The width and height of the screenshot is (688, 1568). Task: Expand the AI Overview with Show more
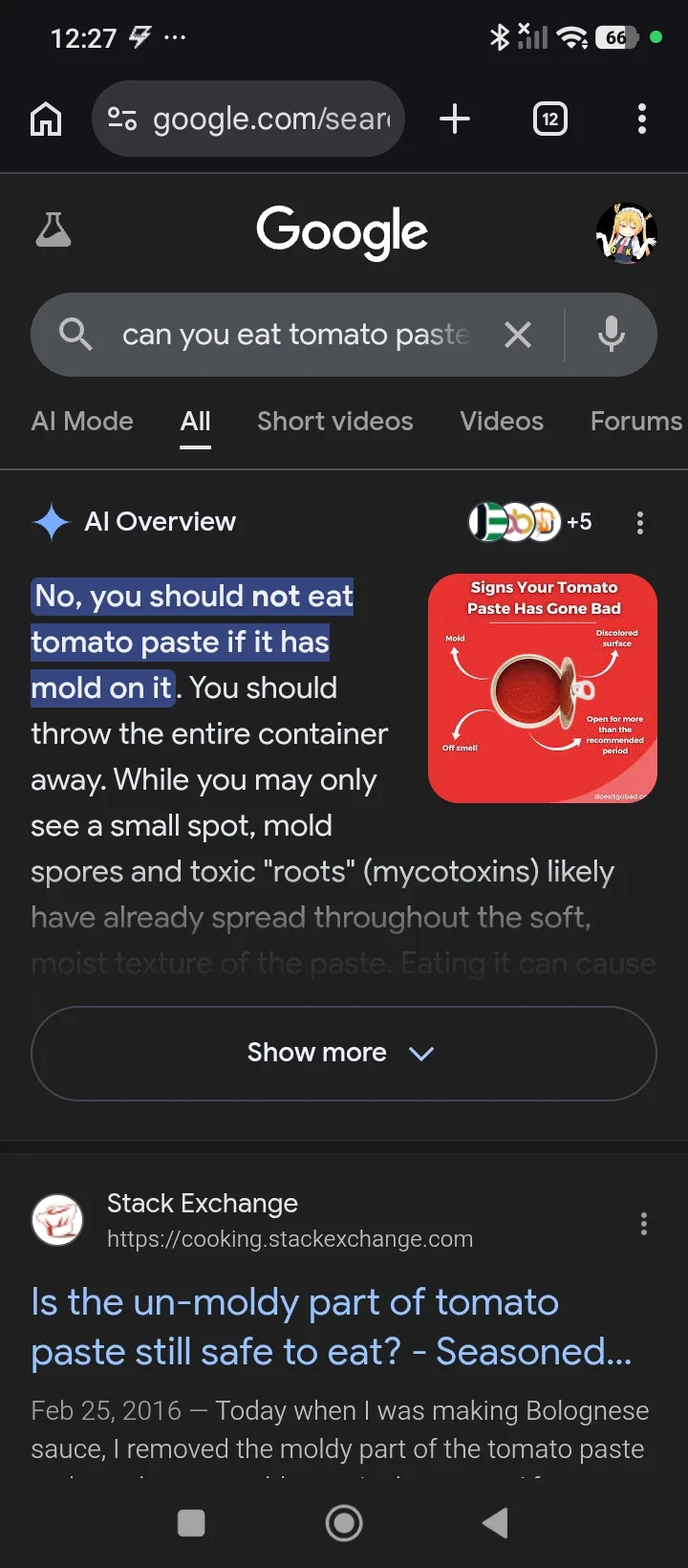[343, 1053]
